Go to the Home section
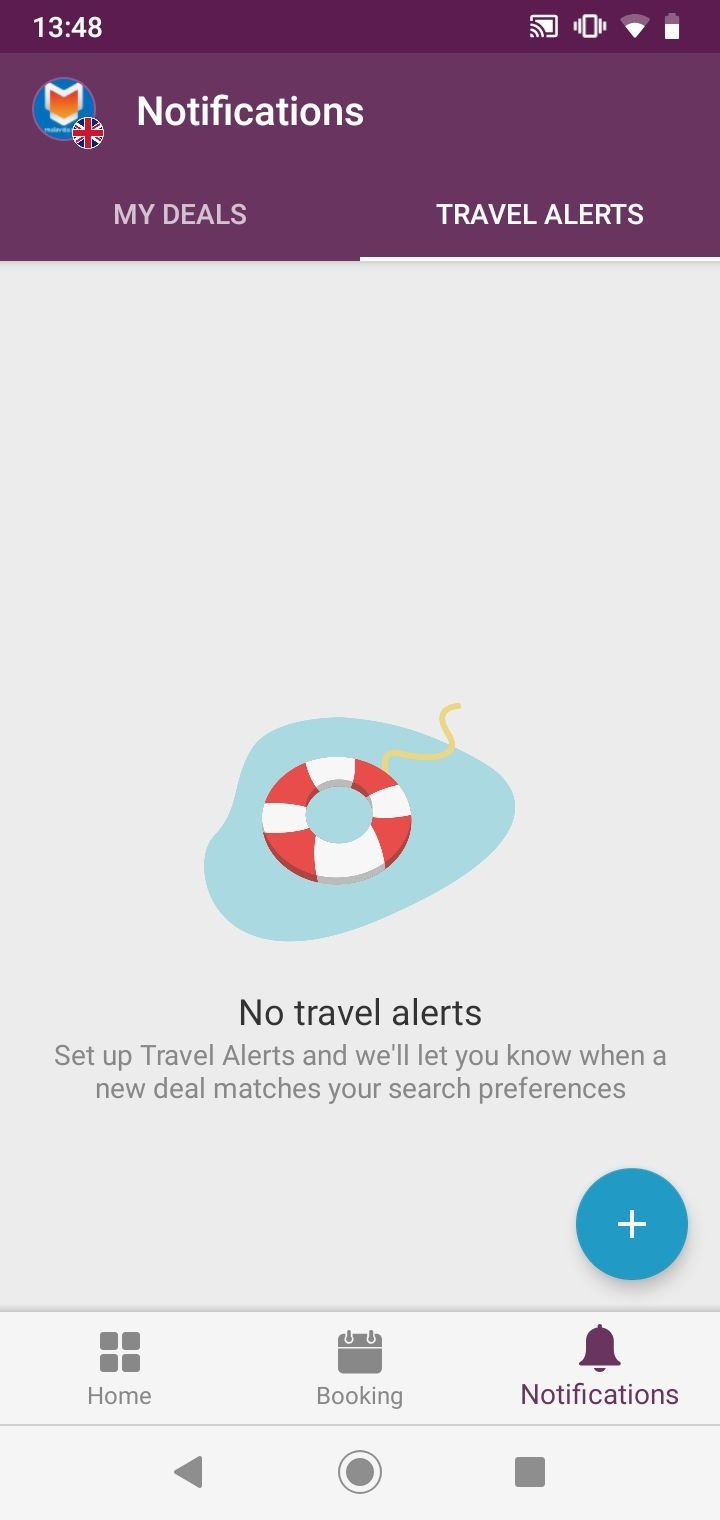 tap(120, 1368)
